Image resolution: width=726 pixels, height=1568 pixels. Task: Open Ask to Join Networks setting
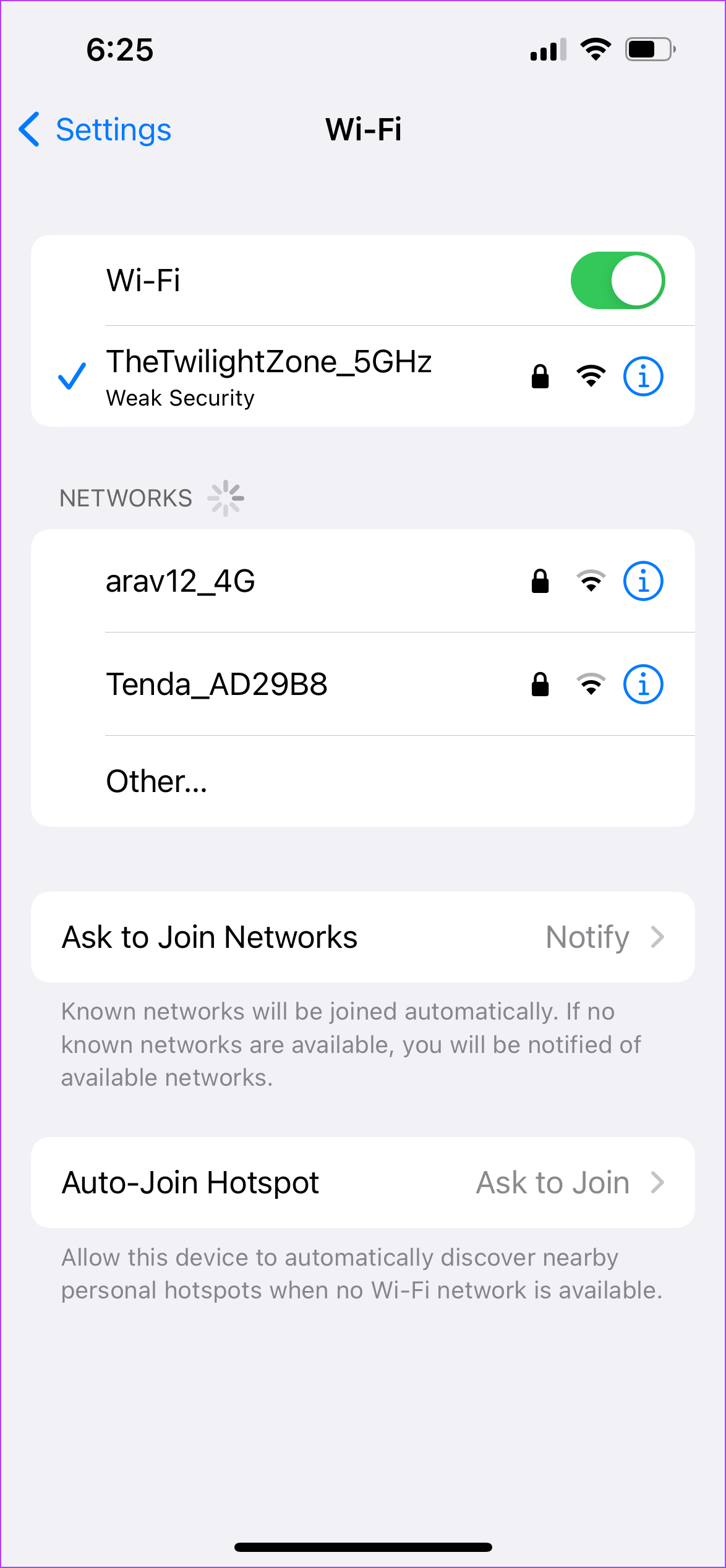362,937
